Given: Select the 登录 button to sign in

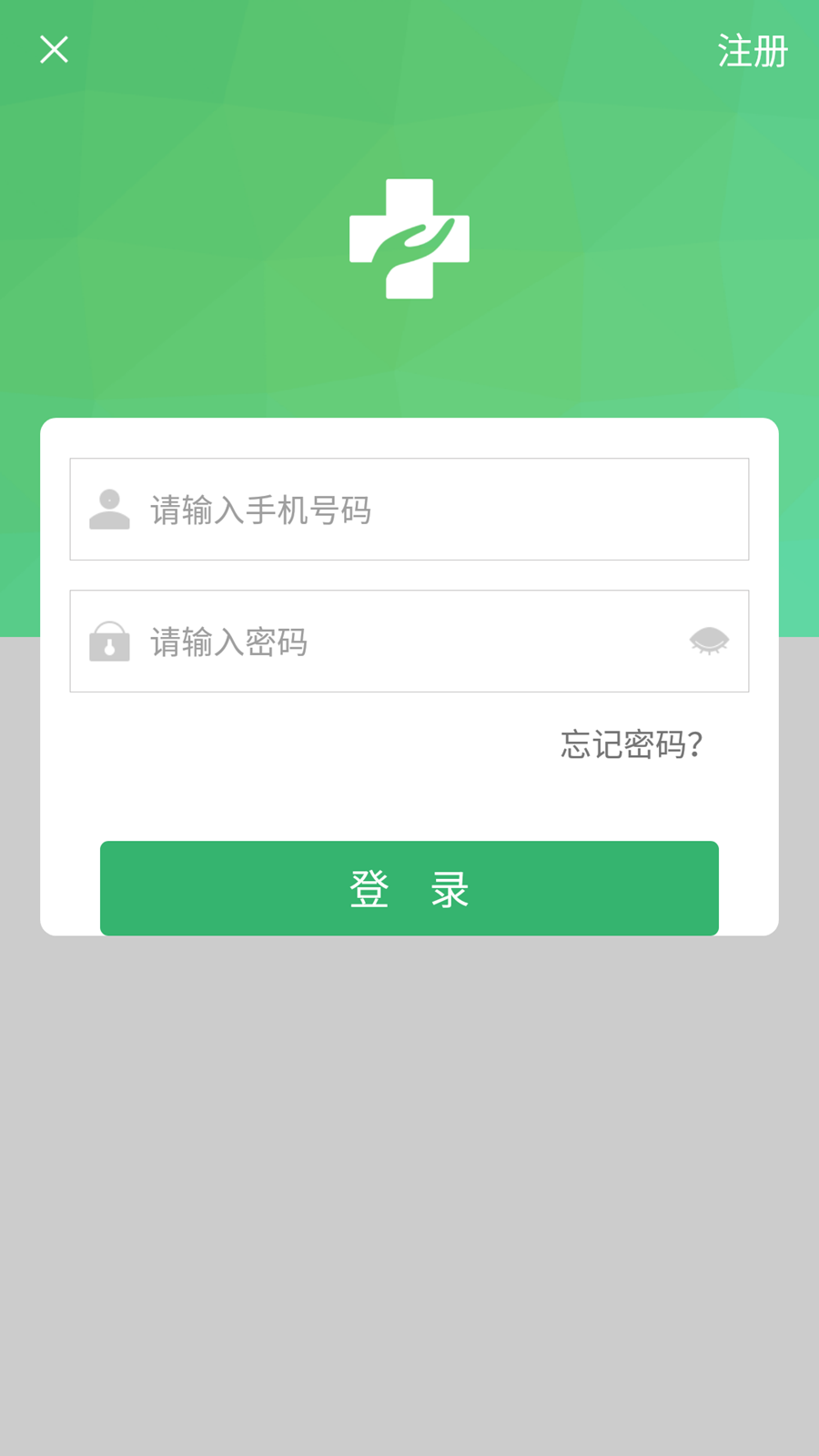Looking at the screenshot, I should [409, 889].
